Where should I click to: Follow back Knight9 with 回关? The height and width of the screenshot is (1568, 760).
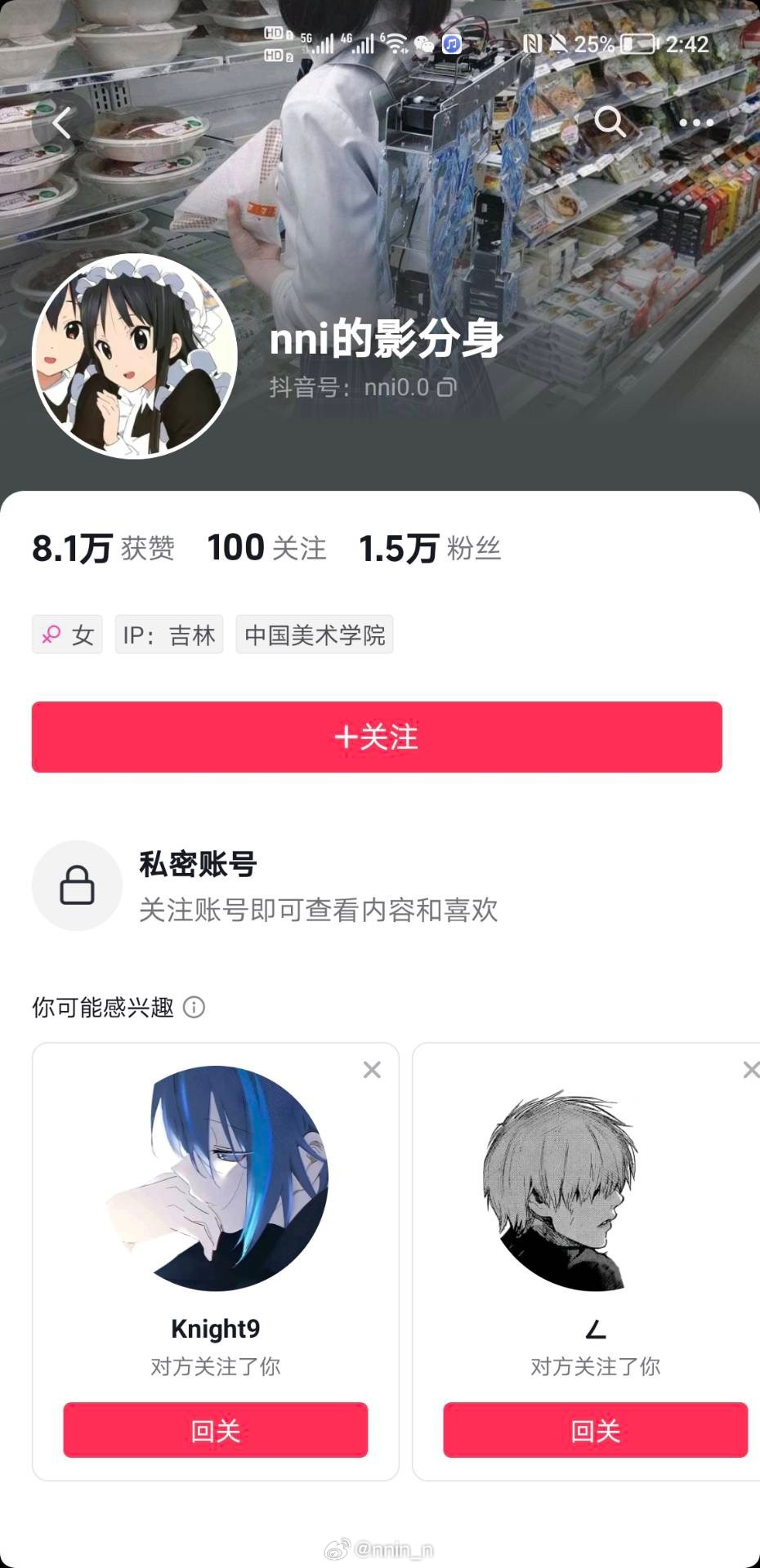click(216, 1430)
